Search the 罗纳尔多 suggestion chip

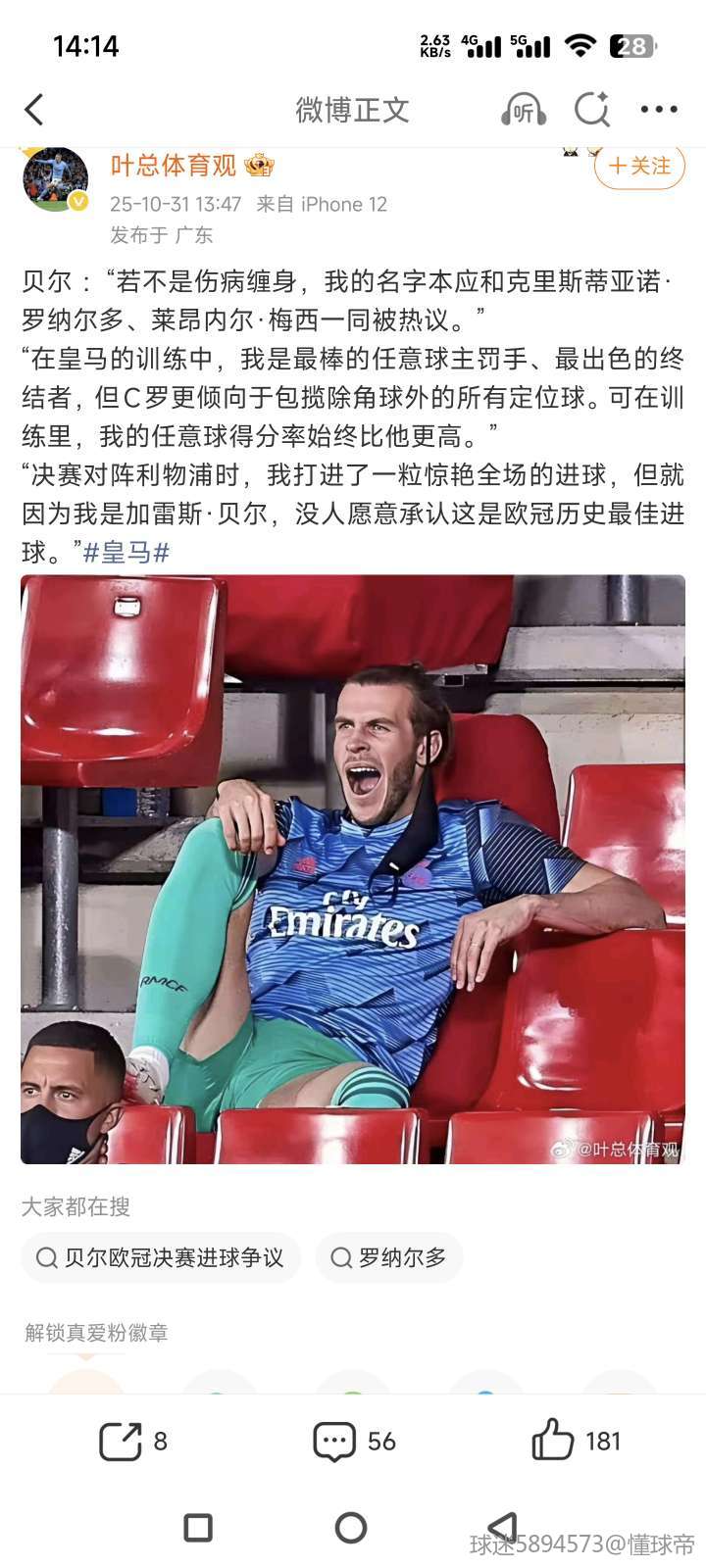pos(389,1257)
